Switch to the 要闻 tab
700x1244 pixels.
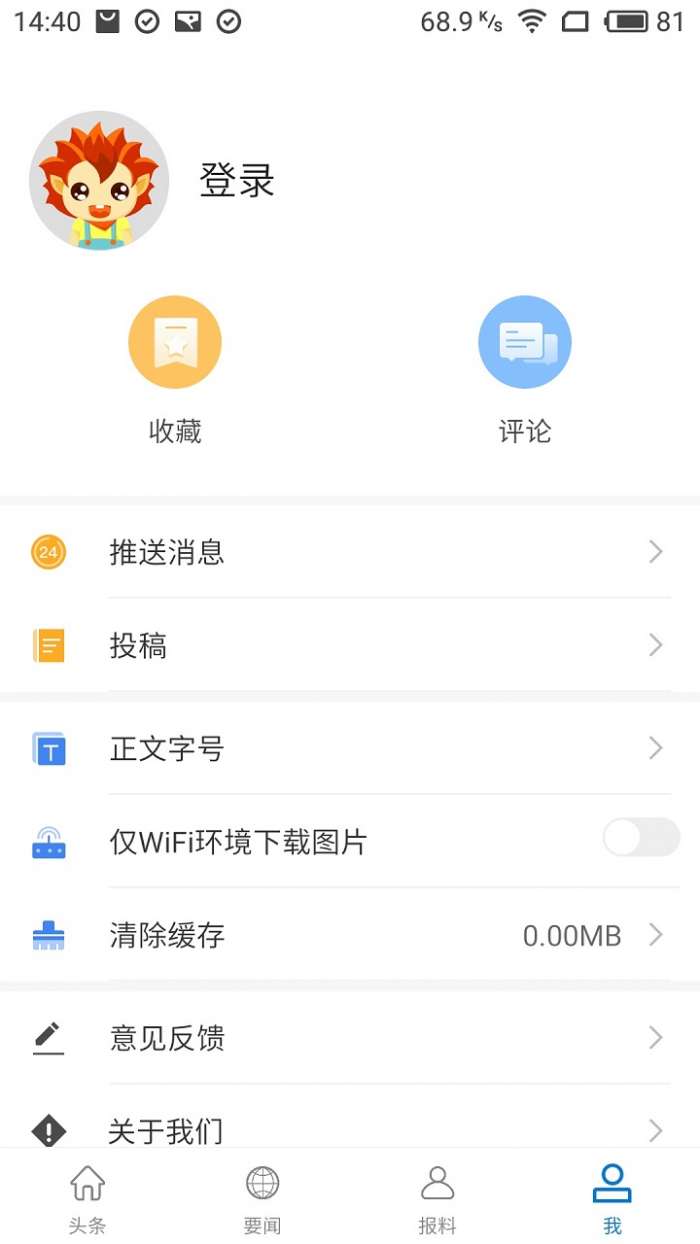point(262,1198)
